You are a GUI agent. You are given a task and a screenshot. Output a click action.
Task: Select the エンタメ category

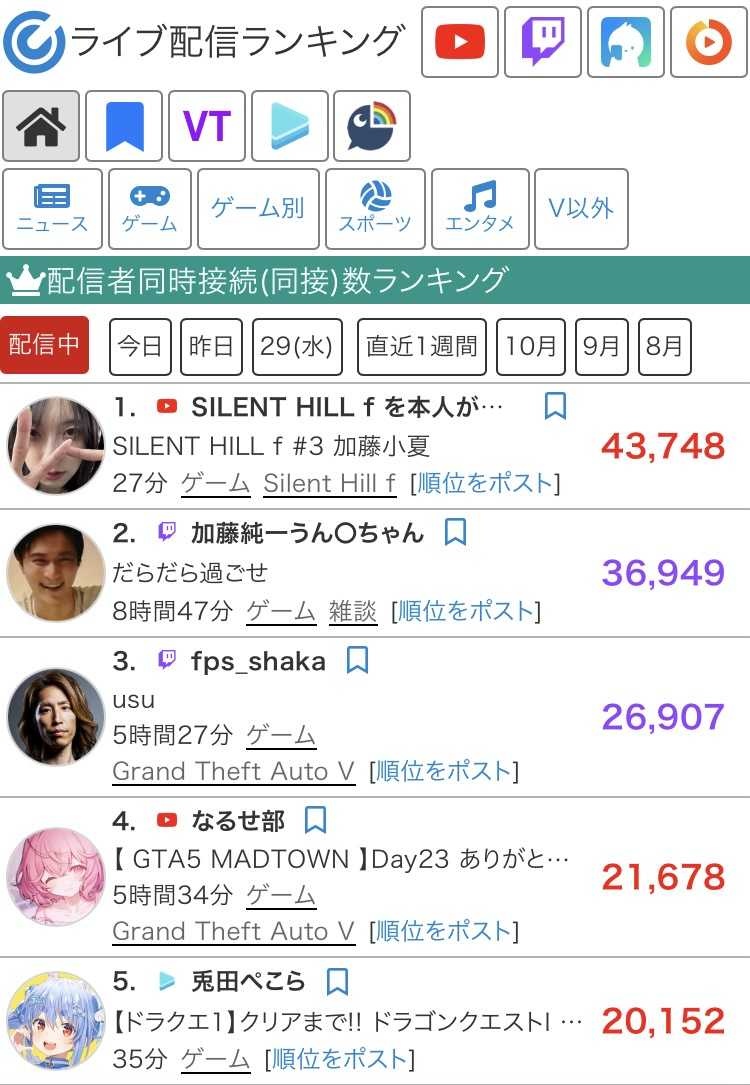479,208
